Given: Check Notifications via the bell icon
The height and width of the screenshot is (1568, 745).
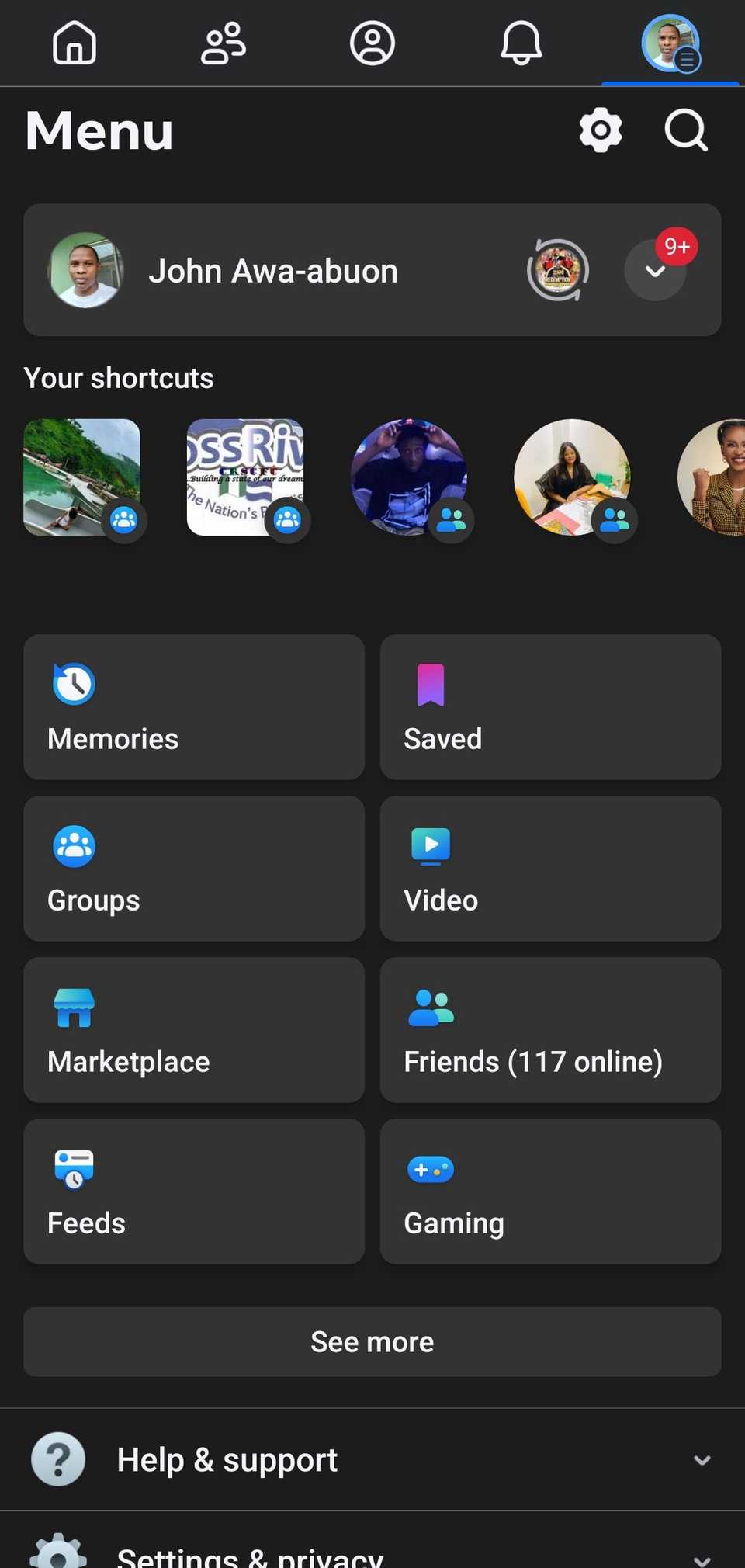Looking at the screenshot, I should (521, 43).
